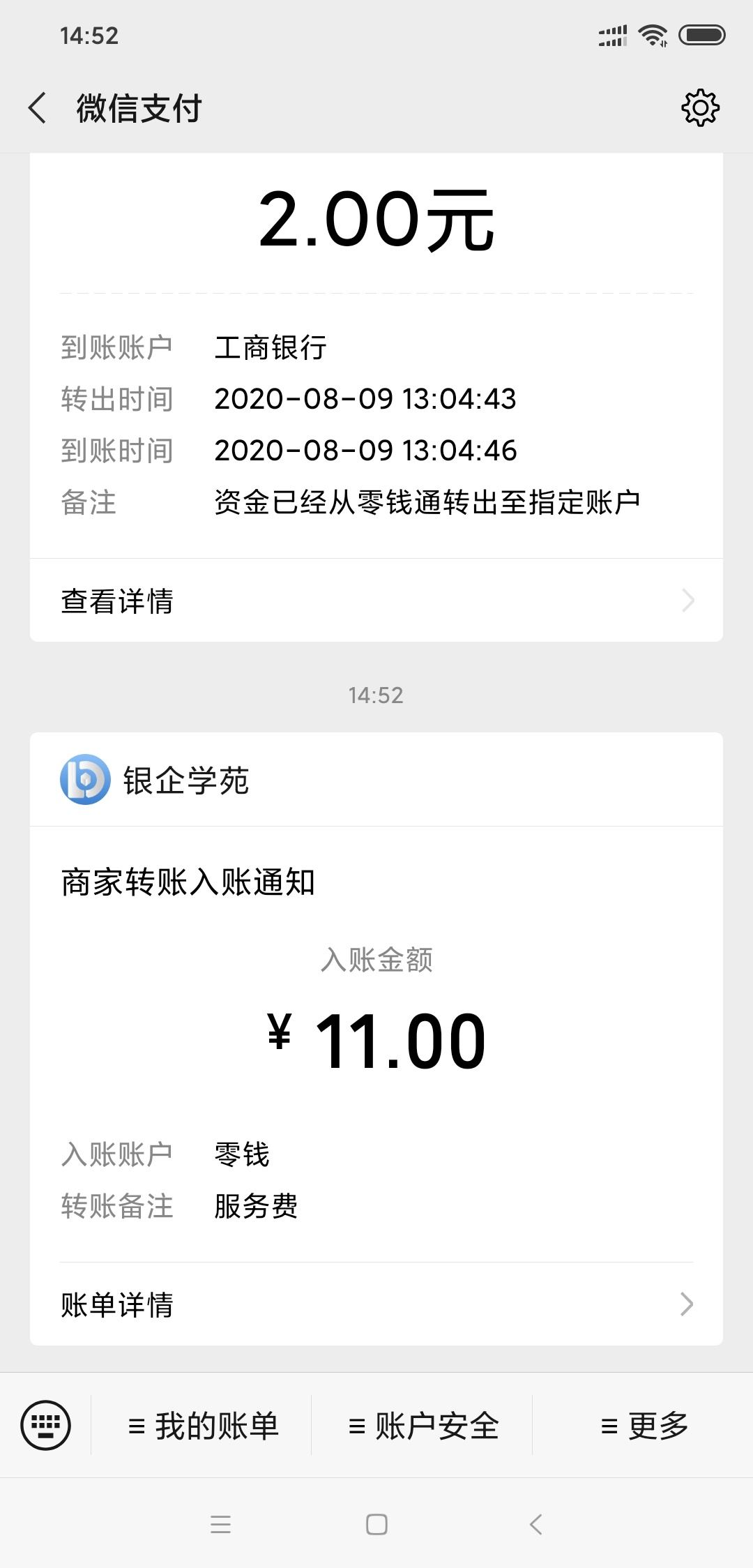The height and width of the screenshot is (1568, 753).
Task: Open 查看详情 for the 2.00元 transfer
Action: (376, 601)
